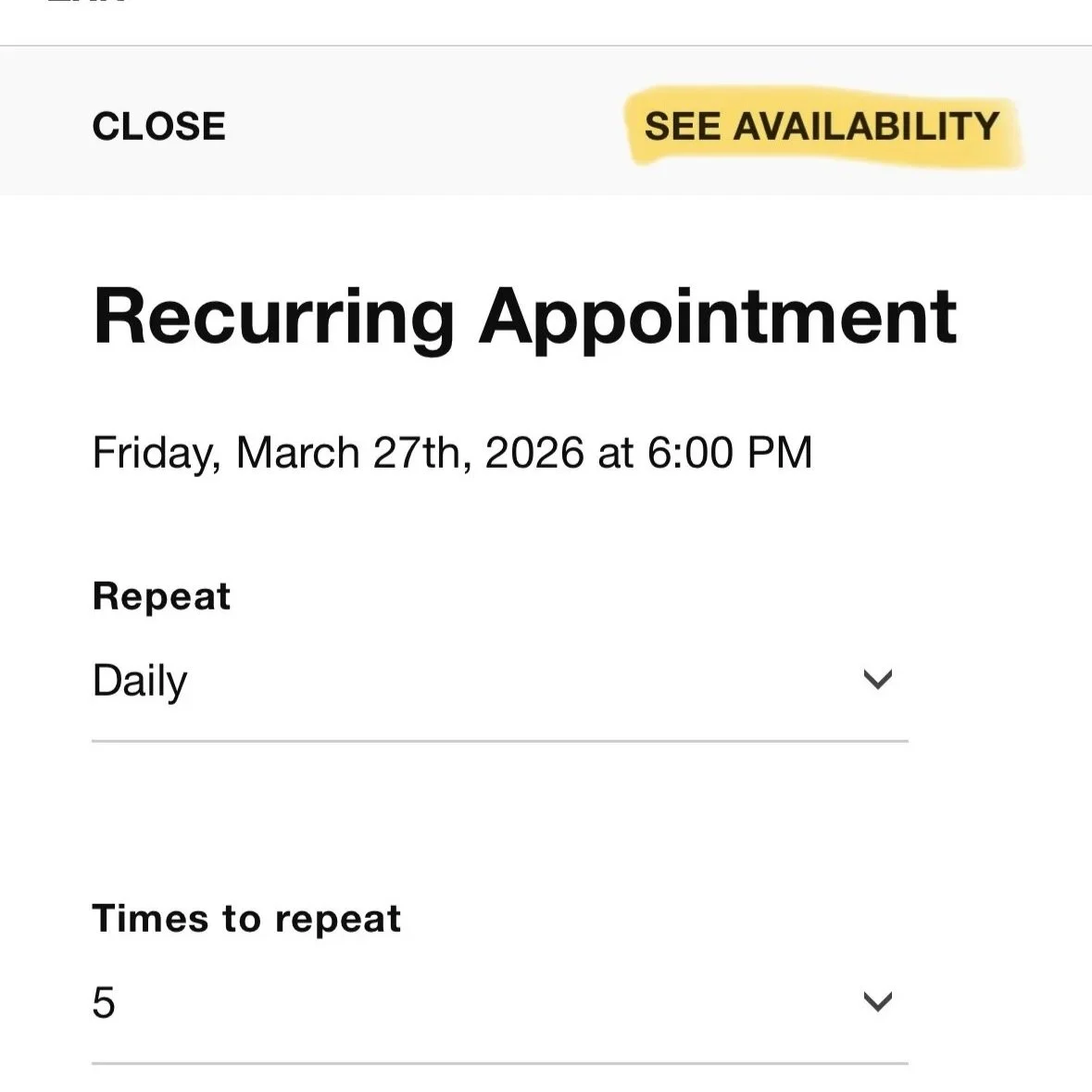
Task: Close the Recurring Appointment panel
Action: pos(158,126)
